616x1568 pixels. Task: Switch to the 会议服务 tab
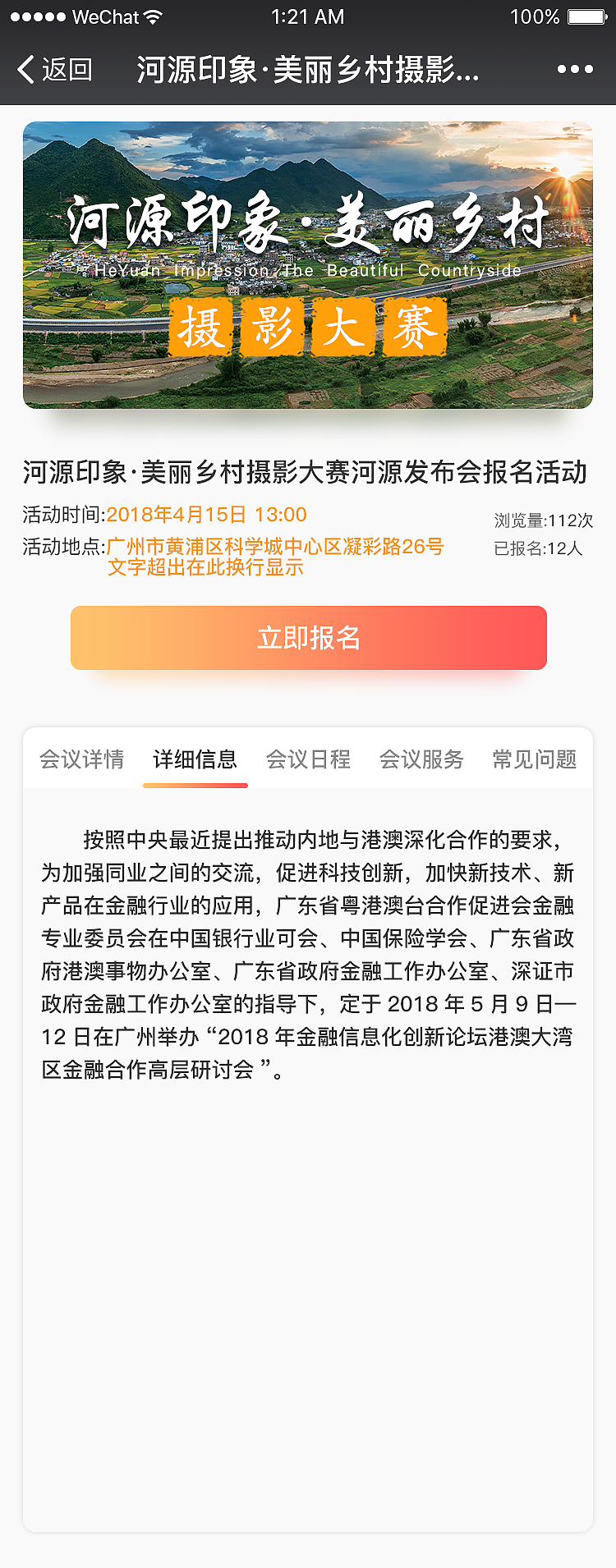click(x=421, y=759)
